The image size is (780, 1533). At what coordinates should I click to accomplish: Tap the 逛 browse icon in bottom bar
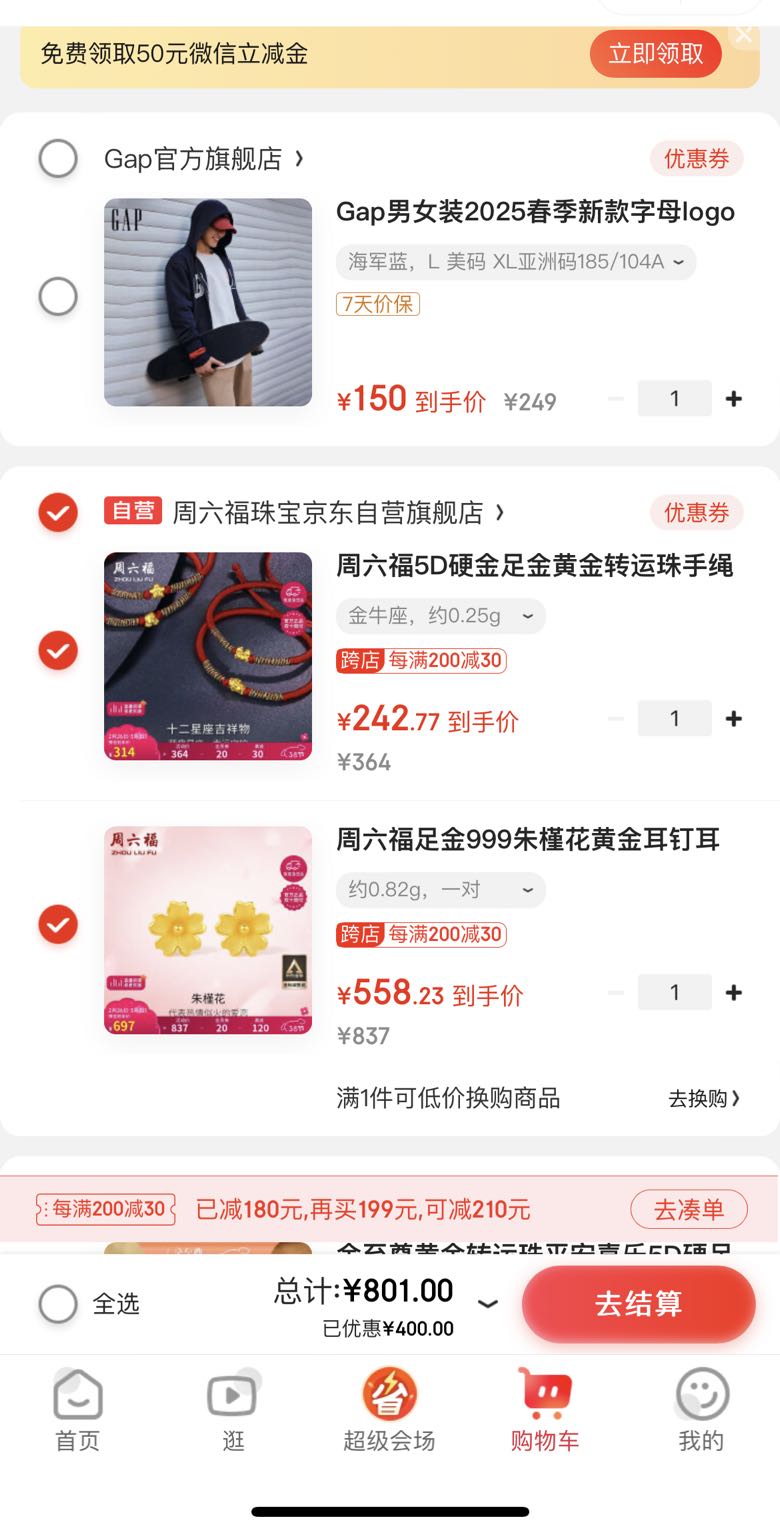(x=232, y=1406)
